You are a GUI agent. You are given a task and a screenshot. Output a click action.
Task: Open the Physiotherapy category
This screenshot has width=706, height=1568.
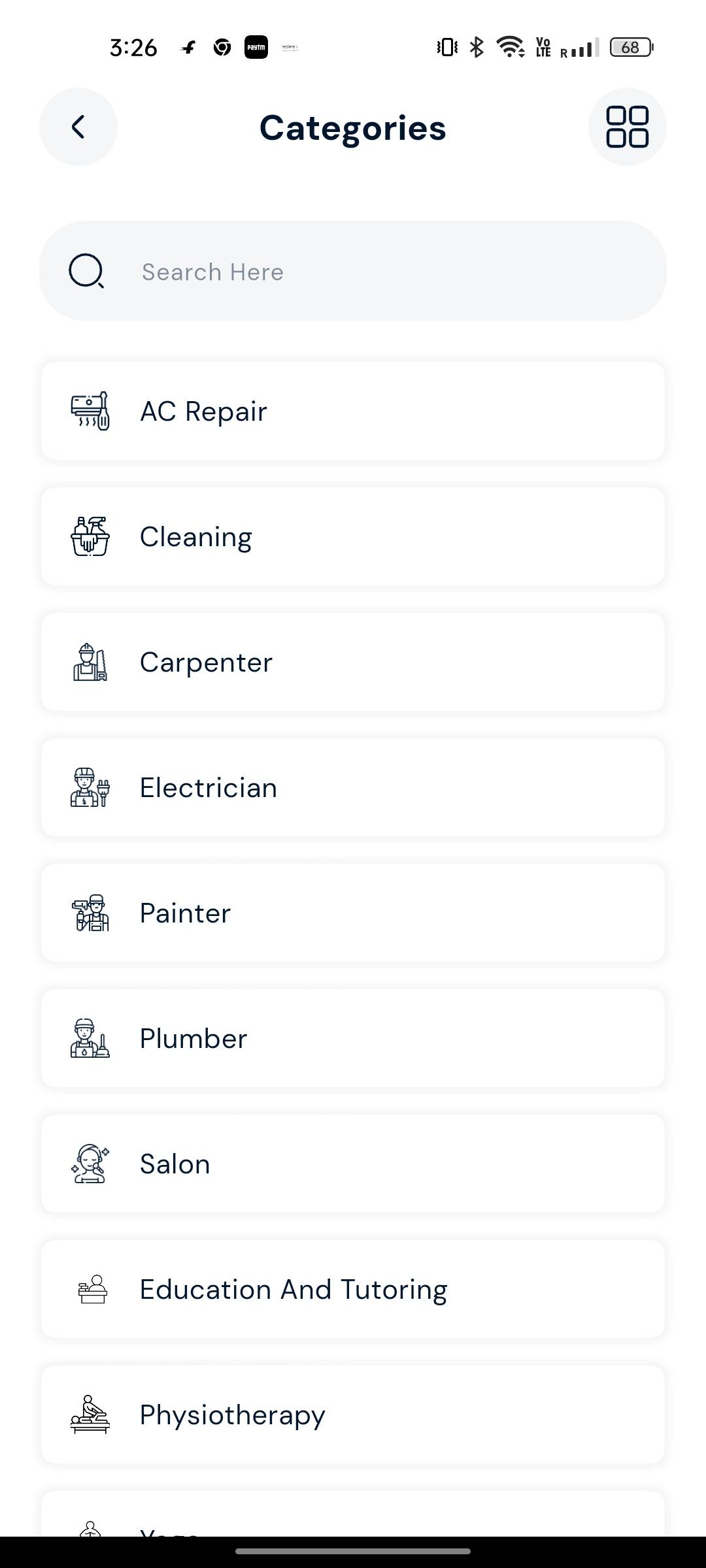pos(353,1415)
